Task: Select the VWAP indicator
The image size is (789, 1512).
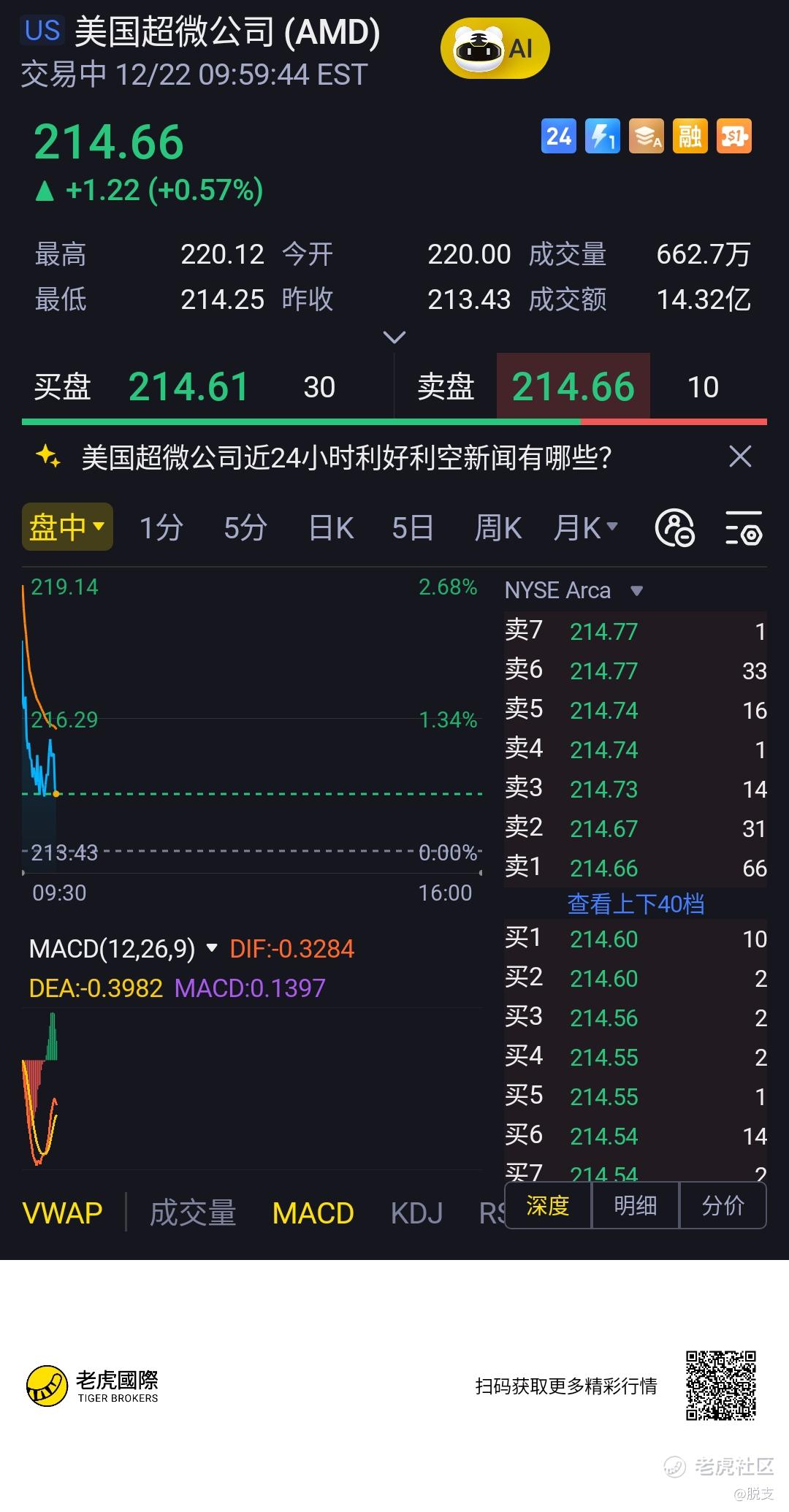Action: (x=63, y=1213)
